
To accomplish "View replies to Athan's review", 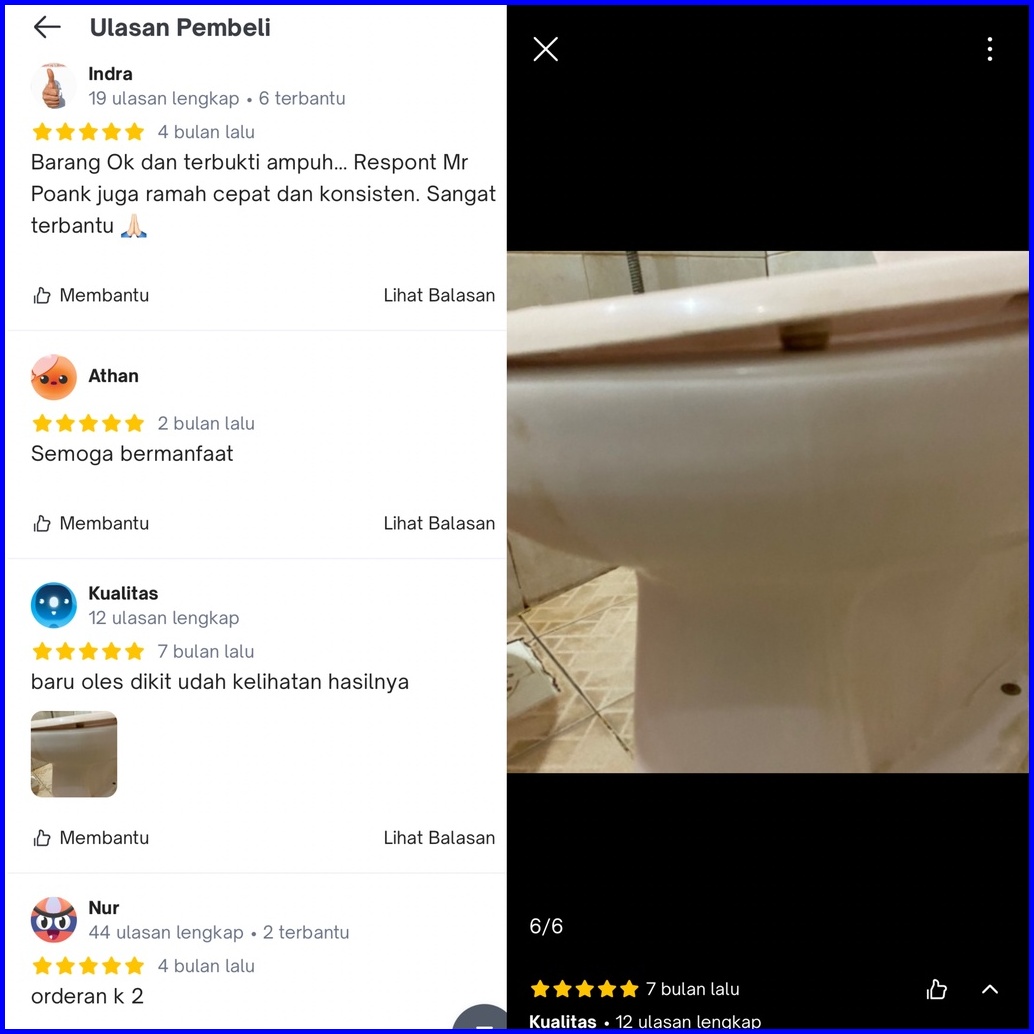I will (x=439, y=523).
